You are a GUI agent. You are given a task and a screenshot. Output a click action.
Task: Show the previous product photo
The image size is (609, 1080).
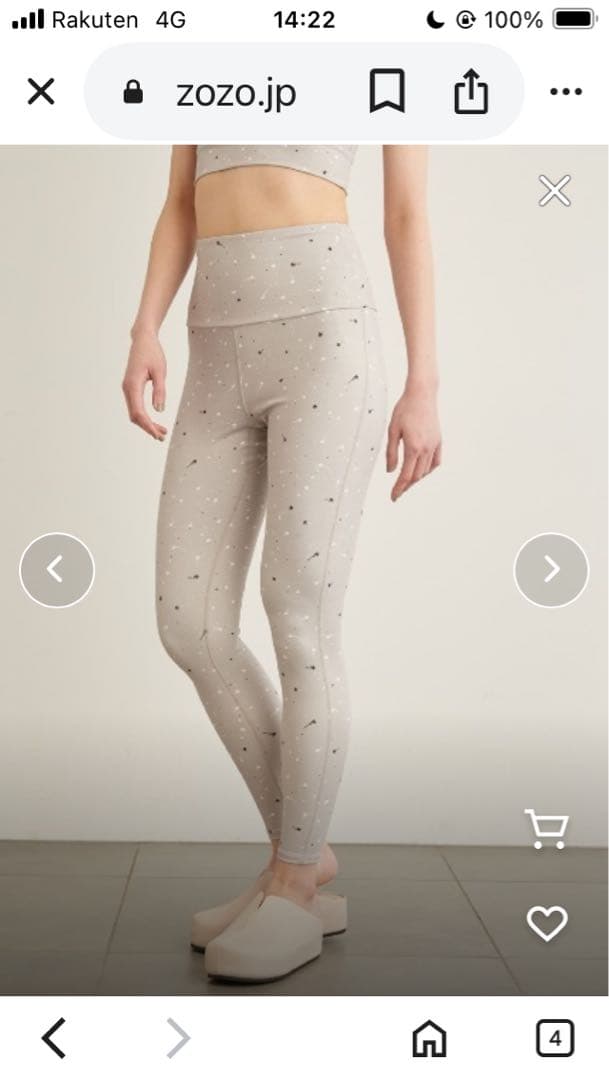[57, 570]
